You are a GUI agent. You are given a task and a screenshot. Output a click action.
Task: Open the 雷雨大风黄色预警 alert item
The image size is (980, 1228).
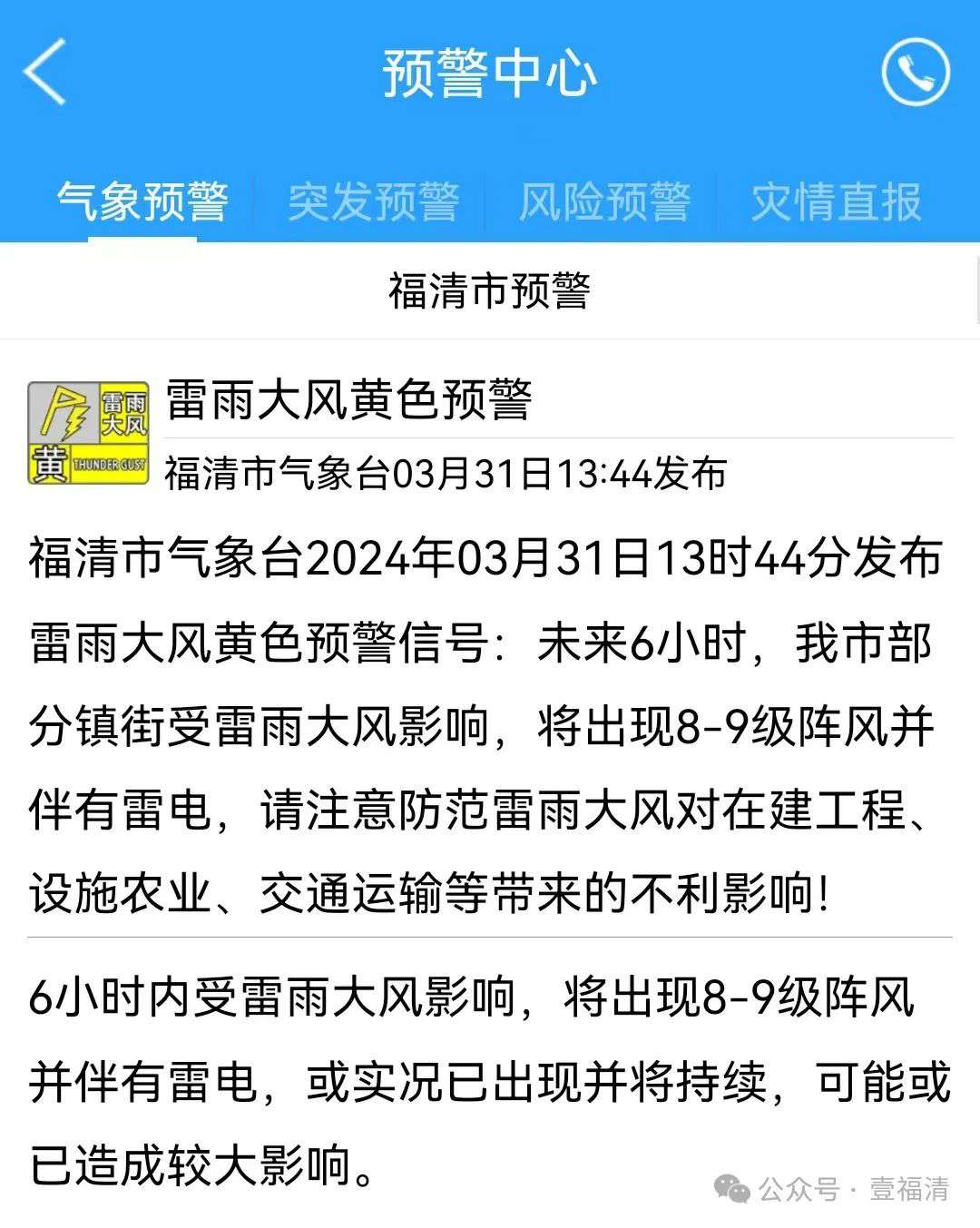point(349,400)
